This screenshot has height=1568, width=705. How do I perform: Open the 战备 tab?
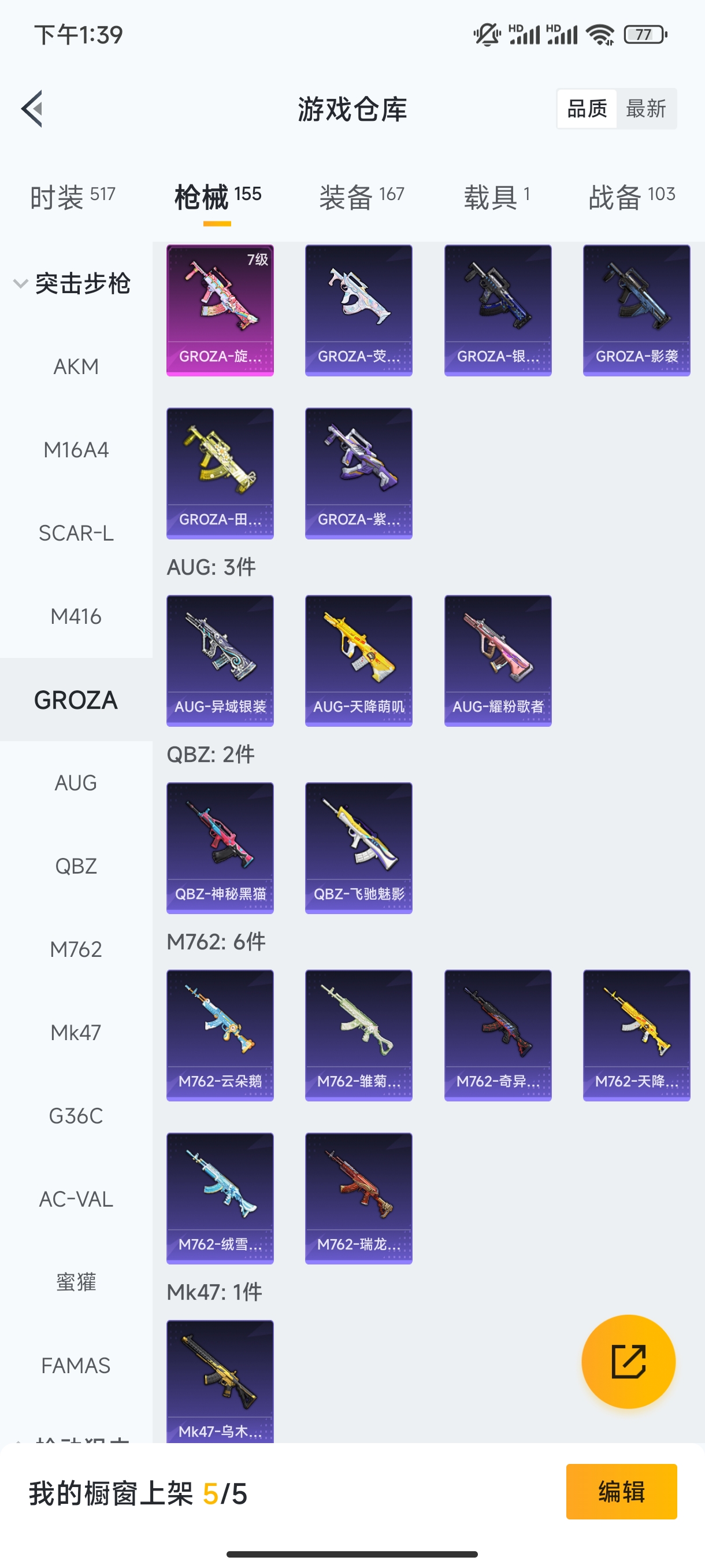(x=632, y=197)
